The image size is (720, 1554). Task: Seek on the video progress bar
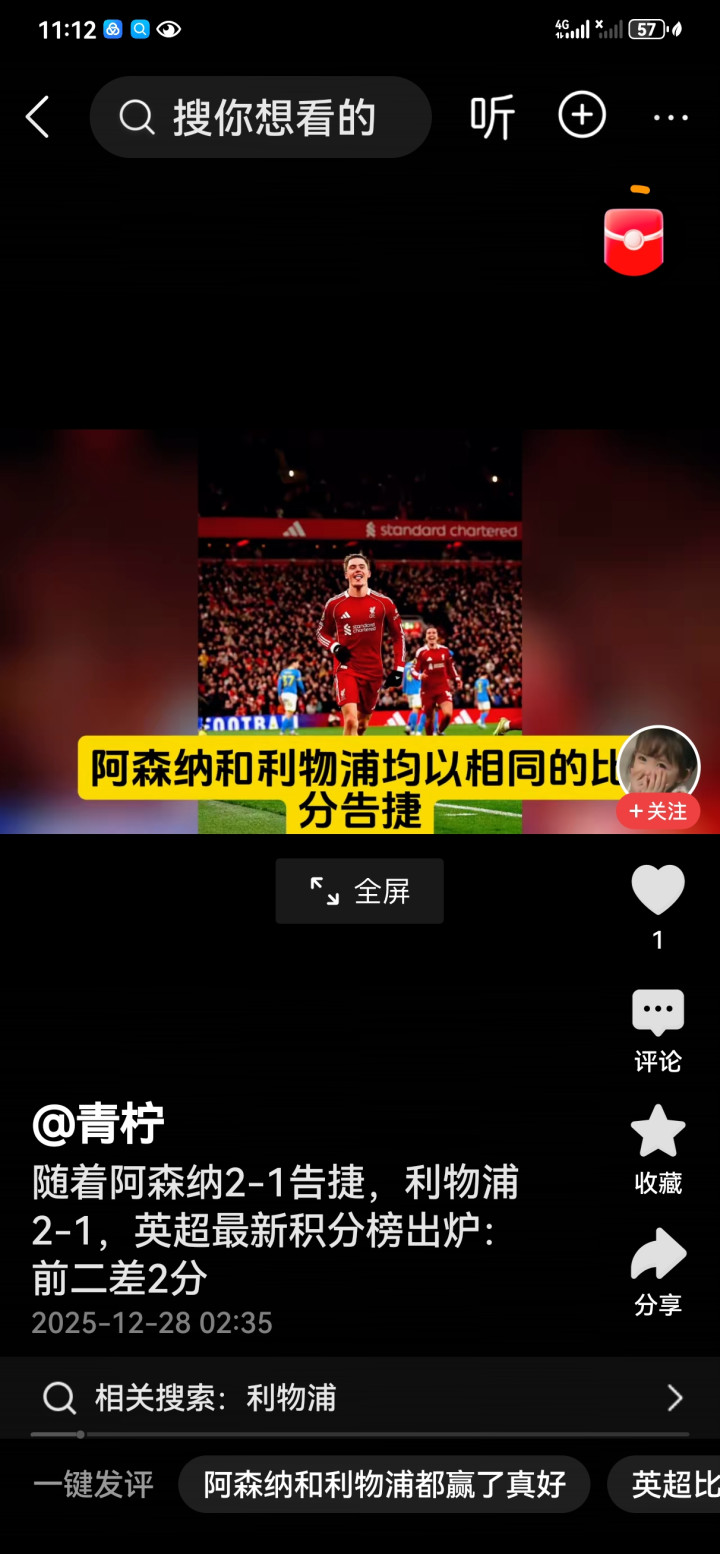pyautogui.click(x=360, y=1434)
